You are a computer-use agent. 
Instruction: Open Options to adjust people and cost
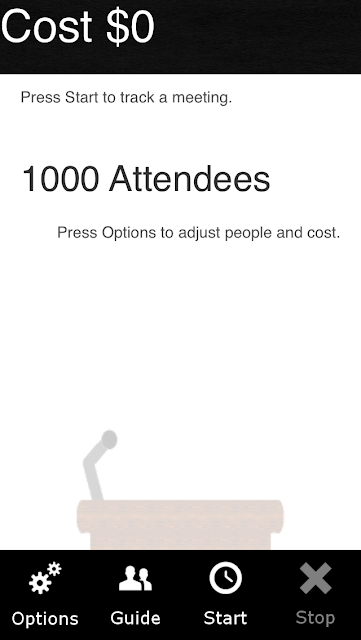point(45,595)
